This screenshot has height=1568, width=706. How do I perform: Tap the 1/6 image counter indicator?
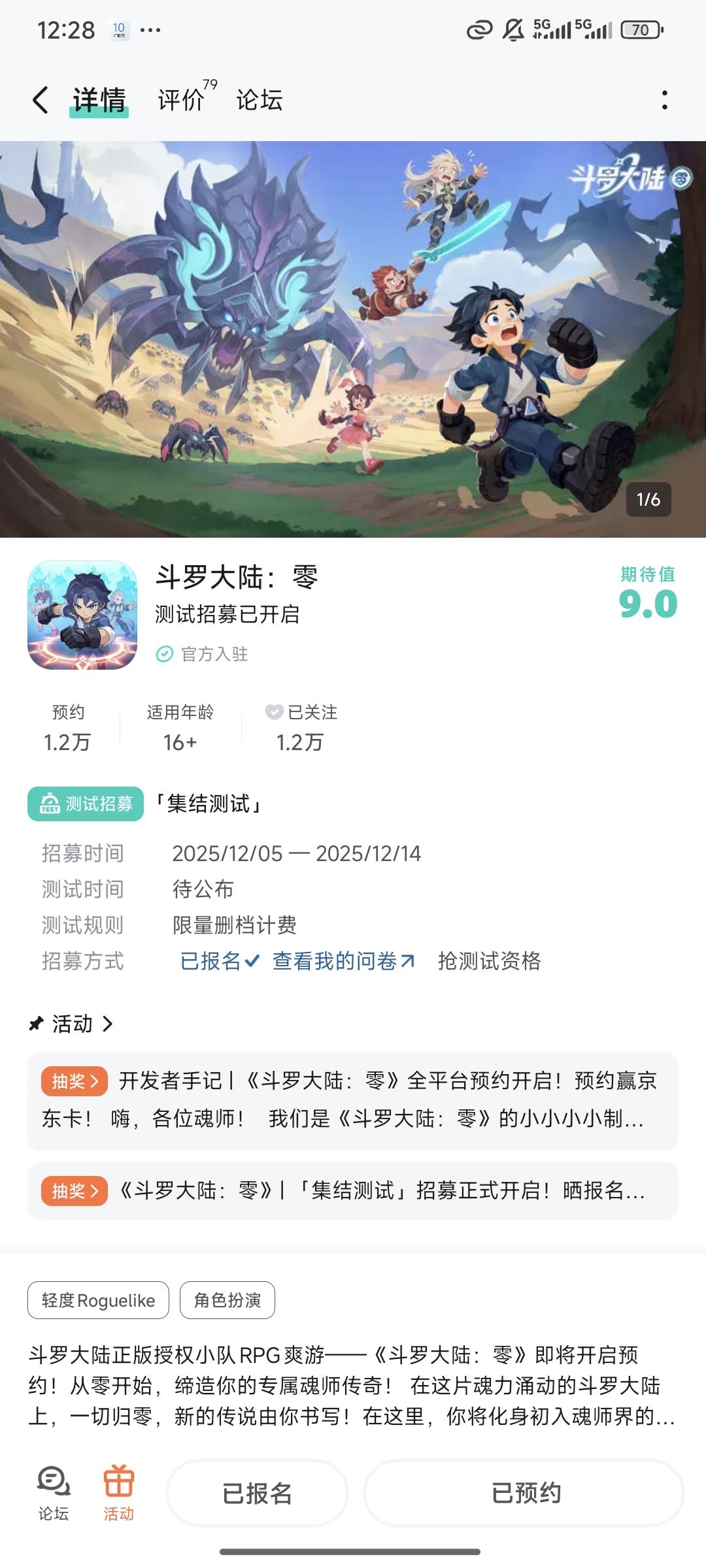(x=648, y=501)
